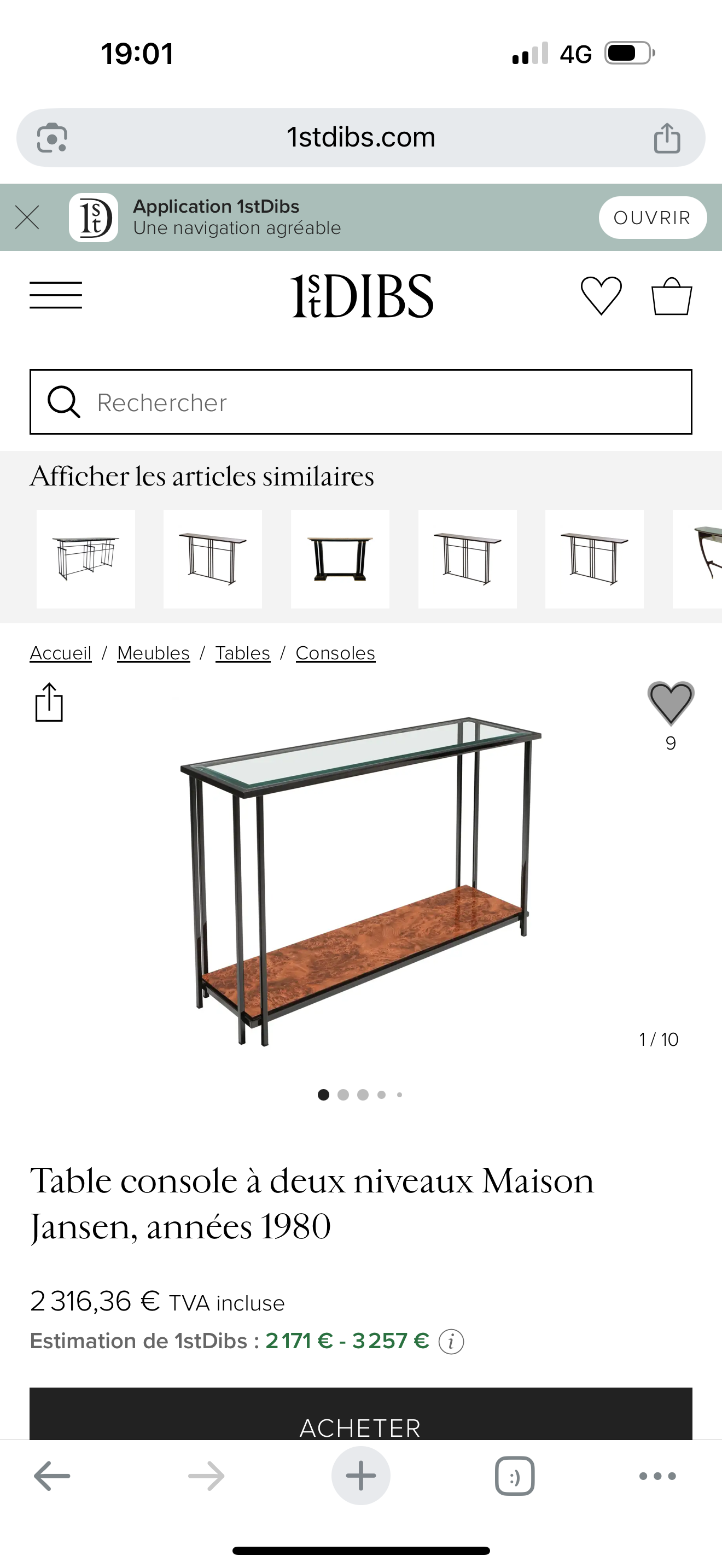The image size is (722, 1568).
Task: View favorites via header heart icon
Action: [x=601, y=296]
